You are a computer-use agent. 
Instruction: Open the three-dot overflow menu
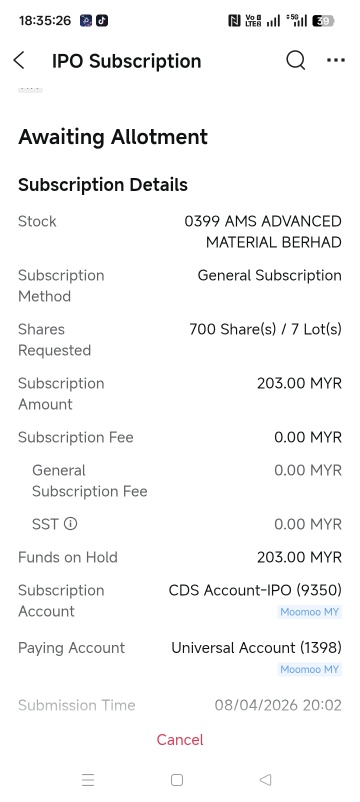336,60
